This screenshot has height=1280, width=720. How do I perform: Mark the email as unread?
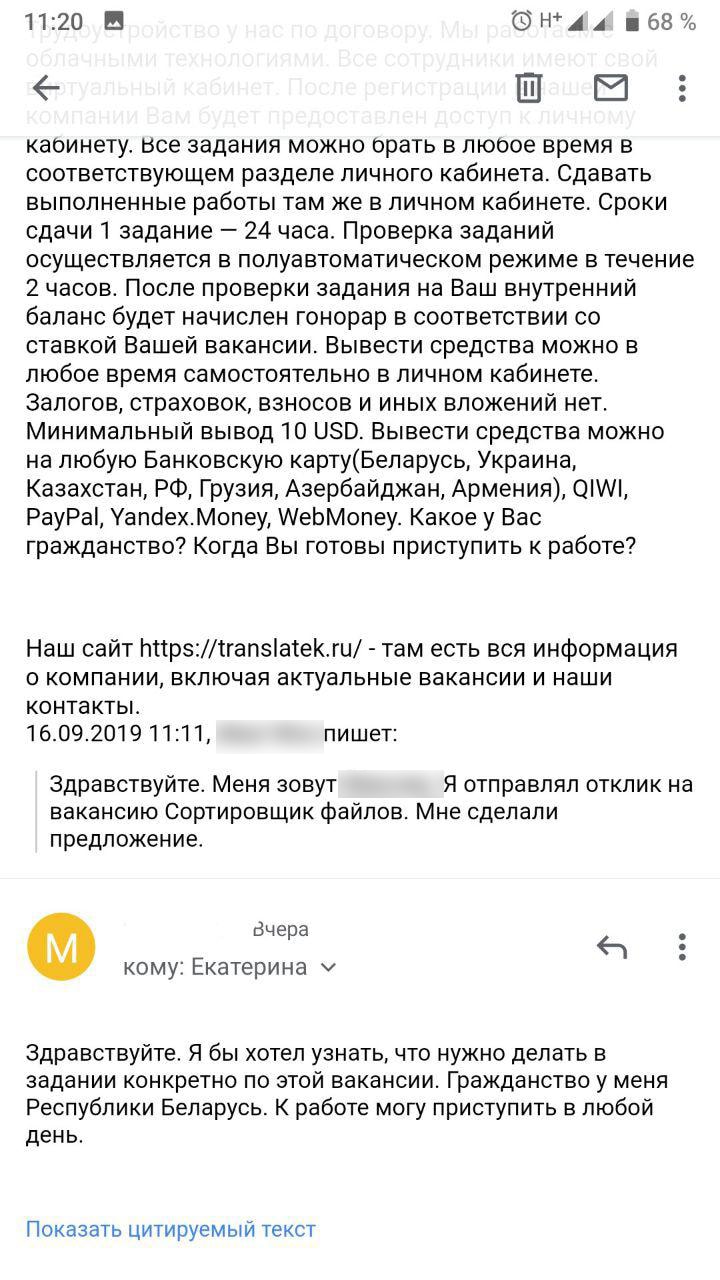(x=610, y=88)
